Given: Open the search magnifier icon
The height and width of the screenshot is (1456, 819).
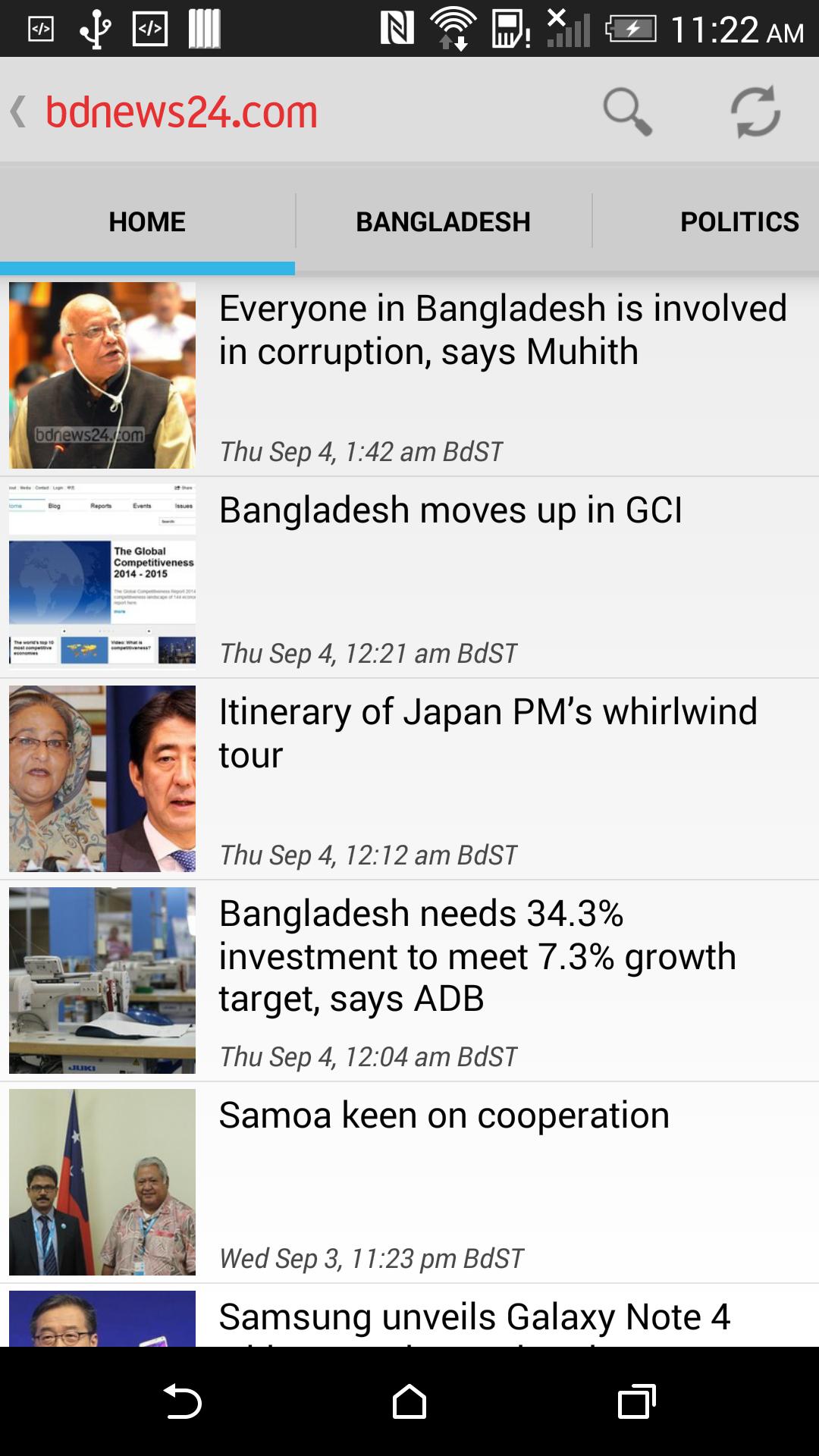Looking at the screenshot, I should coord(627,111).
